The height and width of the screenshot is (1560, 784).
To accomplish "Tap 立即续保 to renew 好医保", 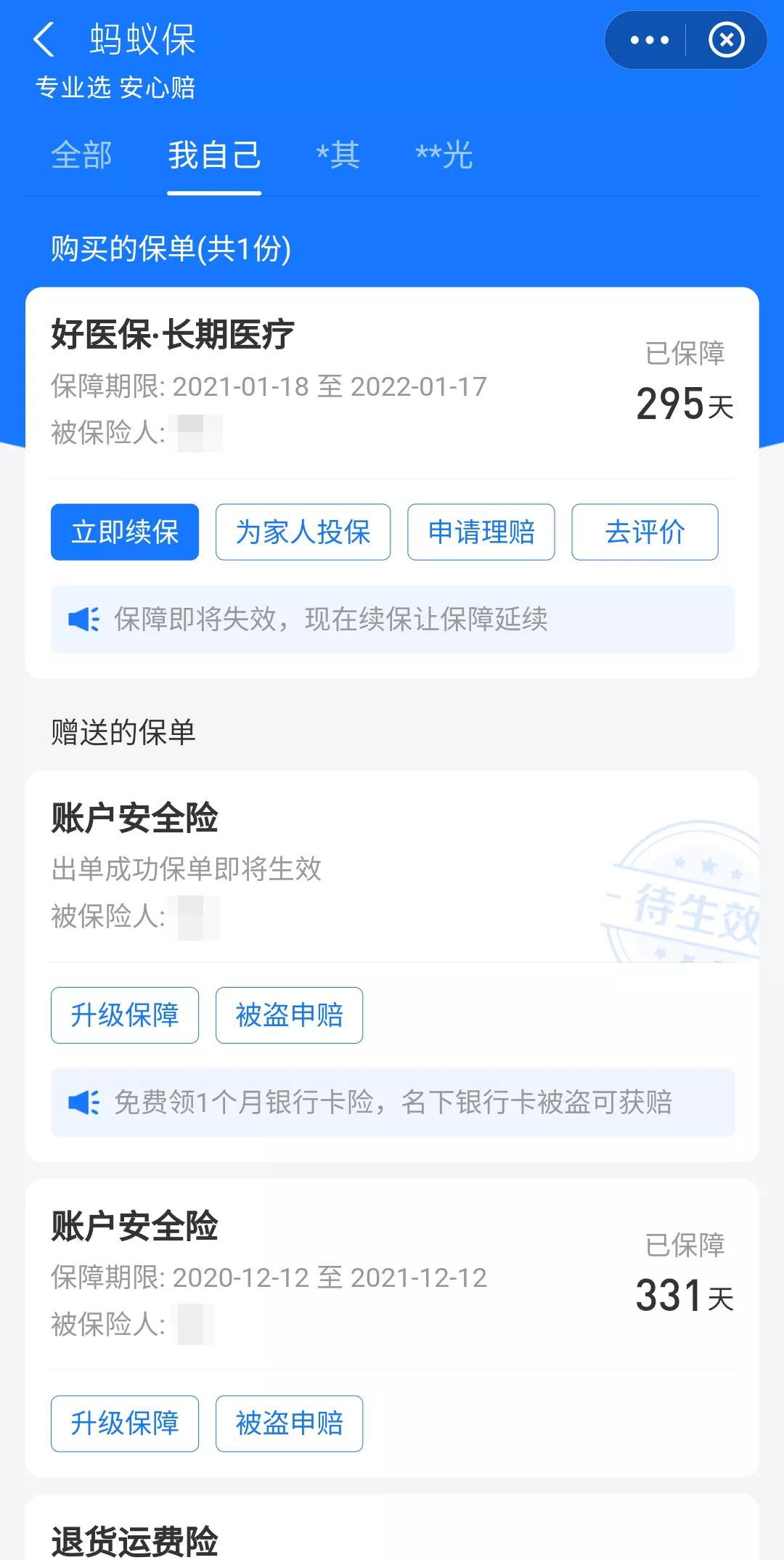I will 124,532.
